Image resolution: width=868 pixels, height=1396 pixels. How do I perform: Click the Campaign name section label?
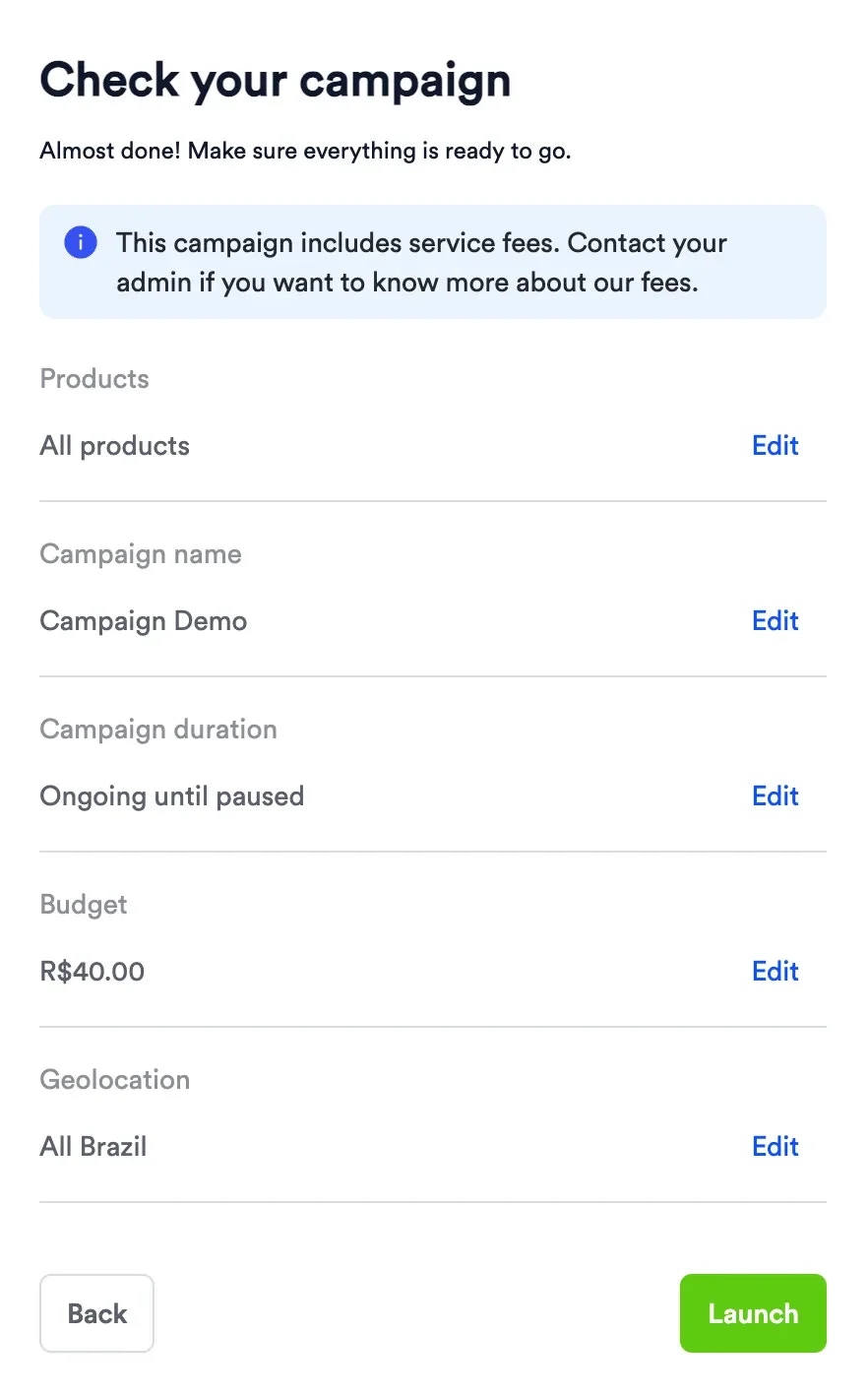(x=140, y=553)
